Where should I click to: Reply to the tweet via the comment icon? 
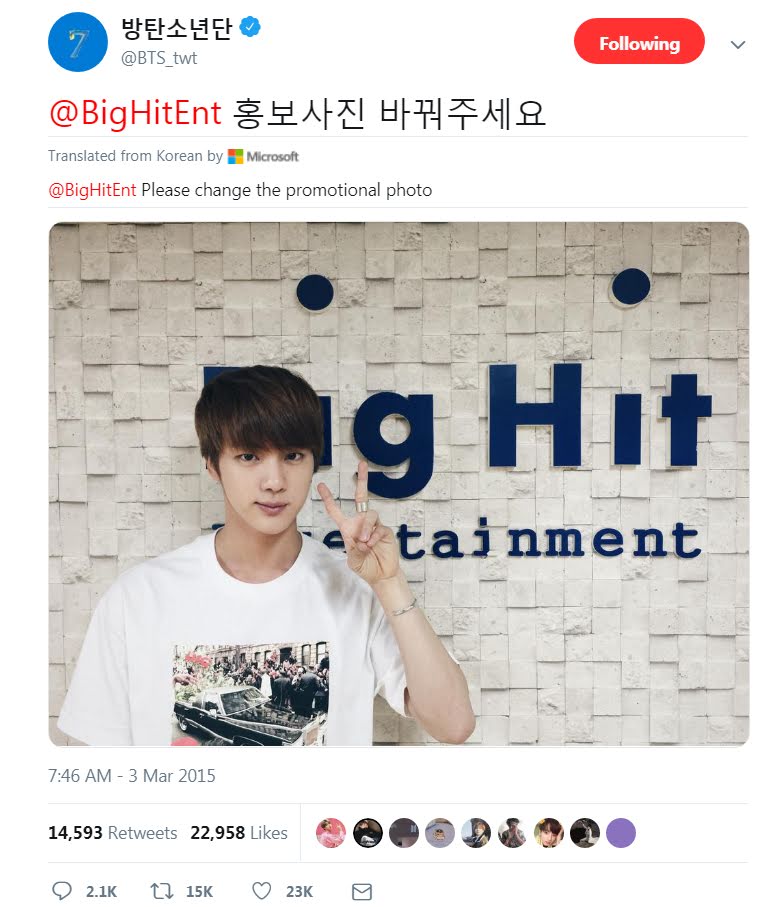(x=62, y=890)
